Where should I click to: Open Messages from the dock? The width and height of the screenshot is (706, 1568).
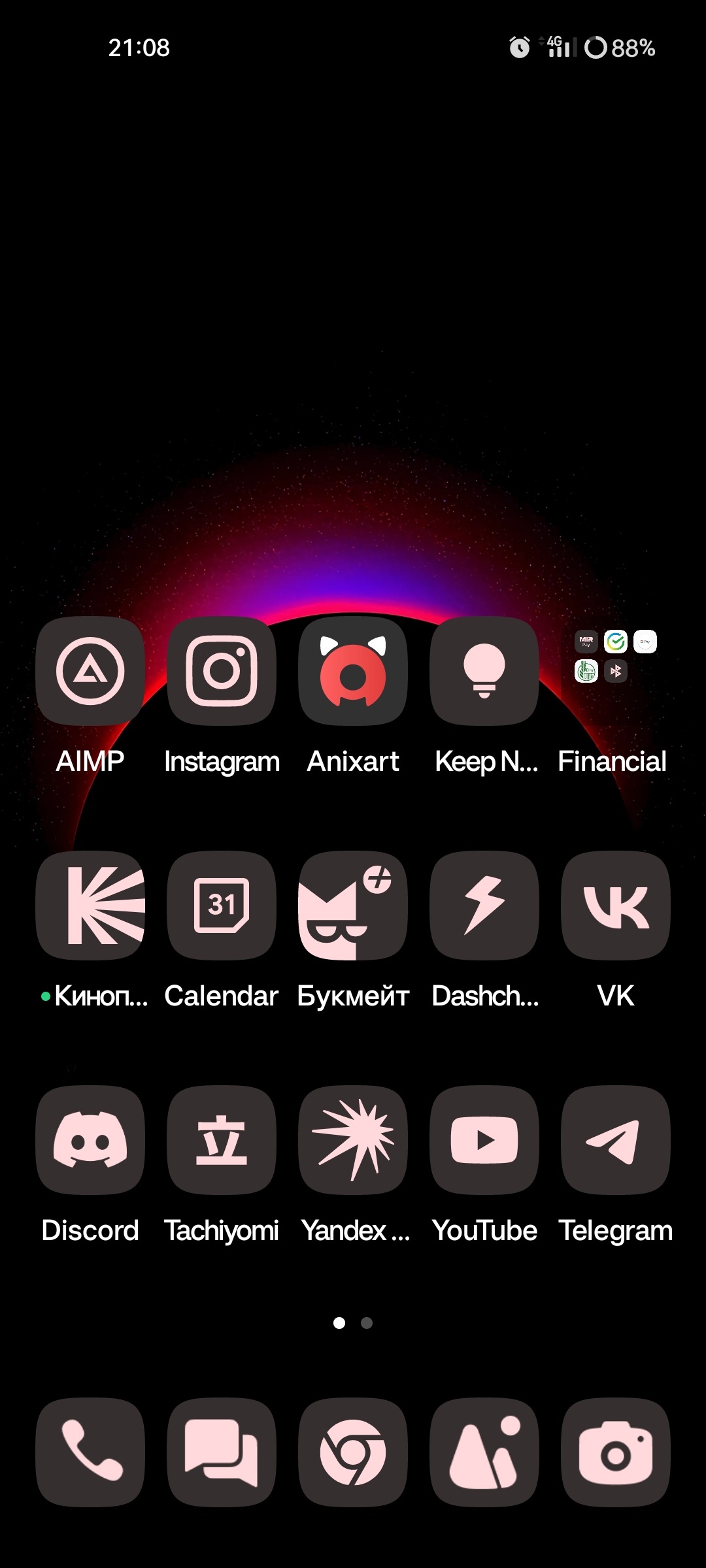(222, 1452)
